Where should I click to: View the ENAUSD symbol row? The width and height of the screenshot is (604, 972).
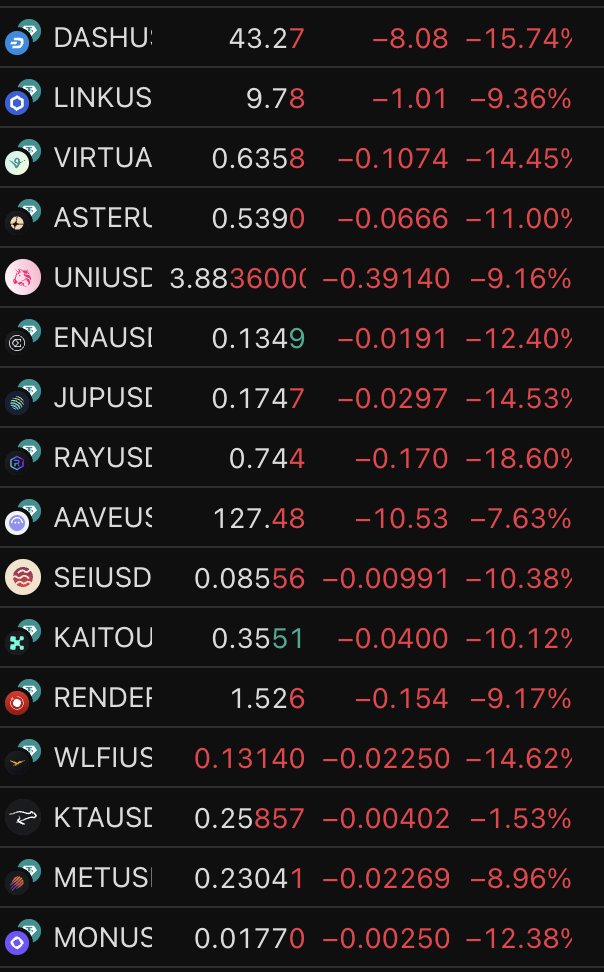coord(102,339)
